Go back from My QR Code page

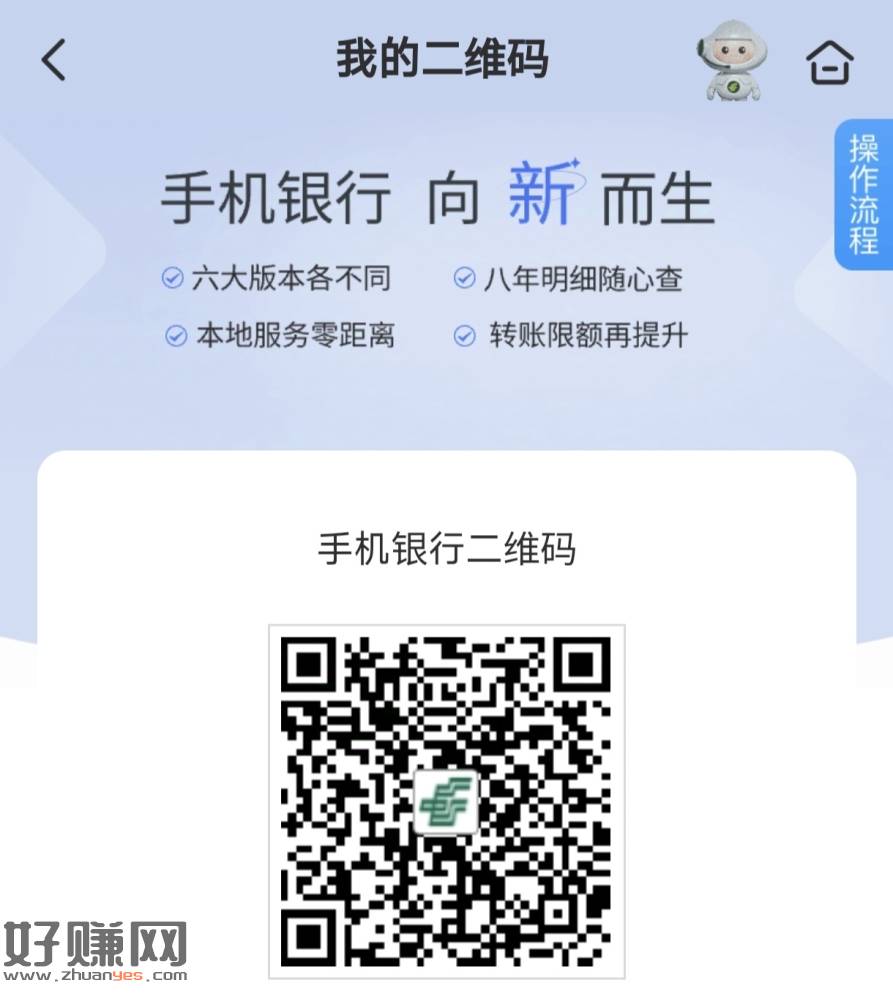(54, 61)
